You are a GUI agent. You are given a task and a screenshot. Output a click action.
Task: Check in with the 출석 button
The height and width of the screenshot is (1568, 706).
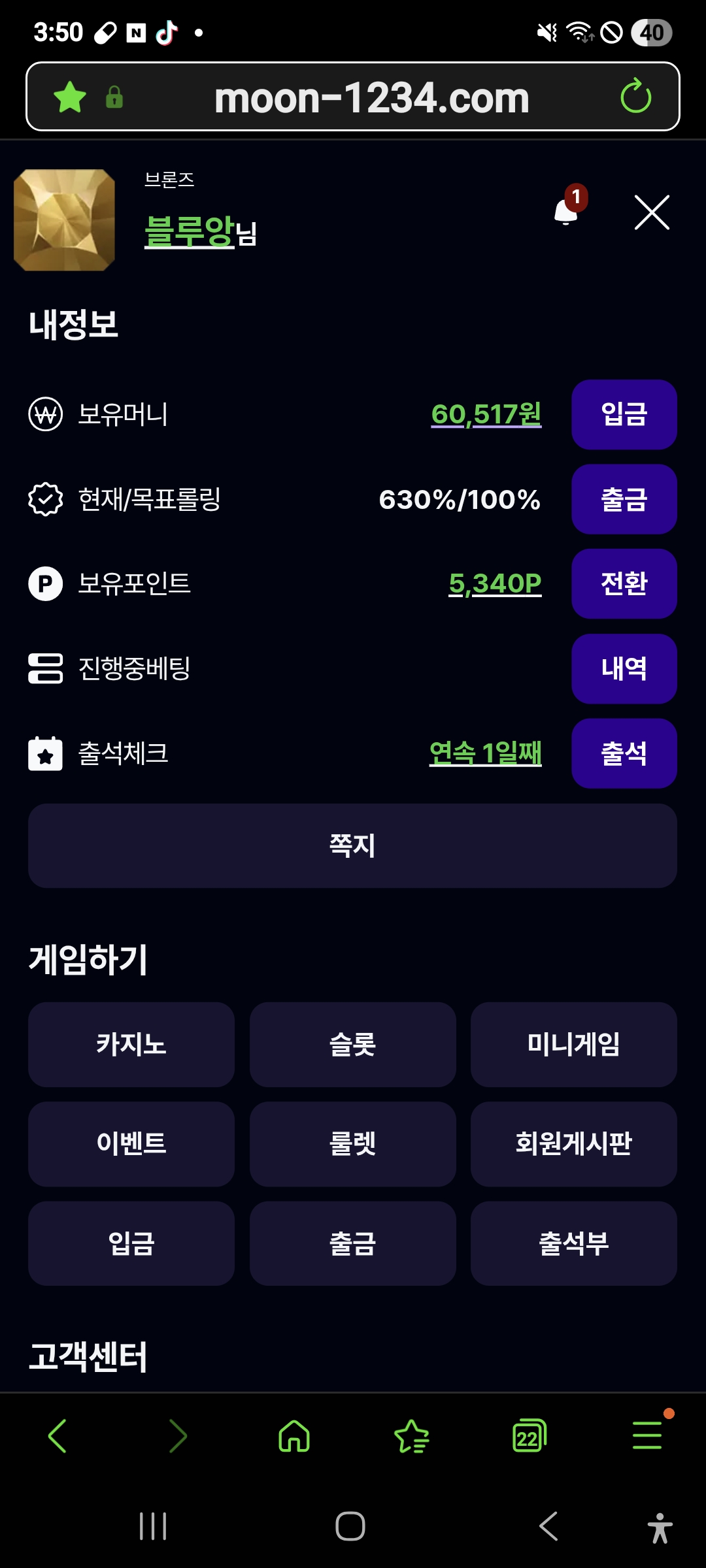click(x=624, y=753)
